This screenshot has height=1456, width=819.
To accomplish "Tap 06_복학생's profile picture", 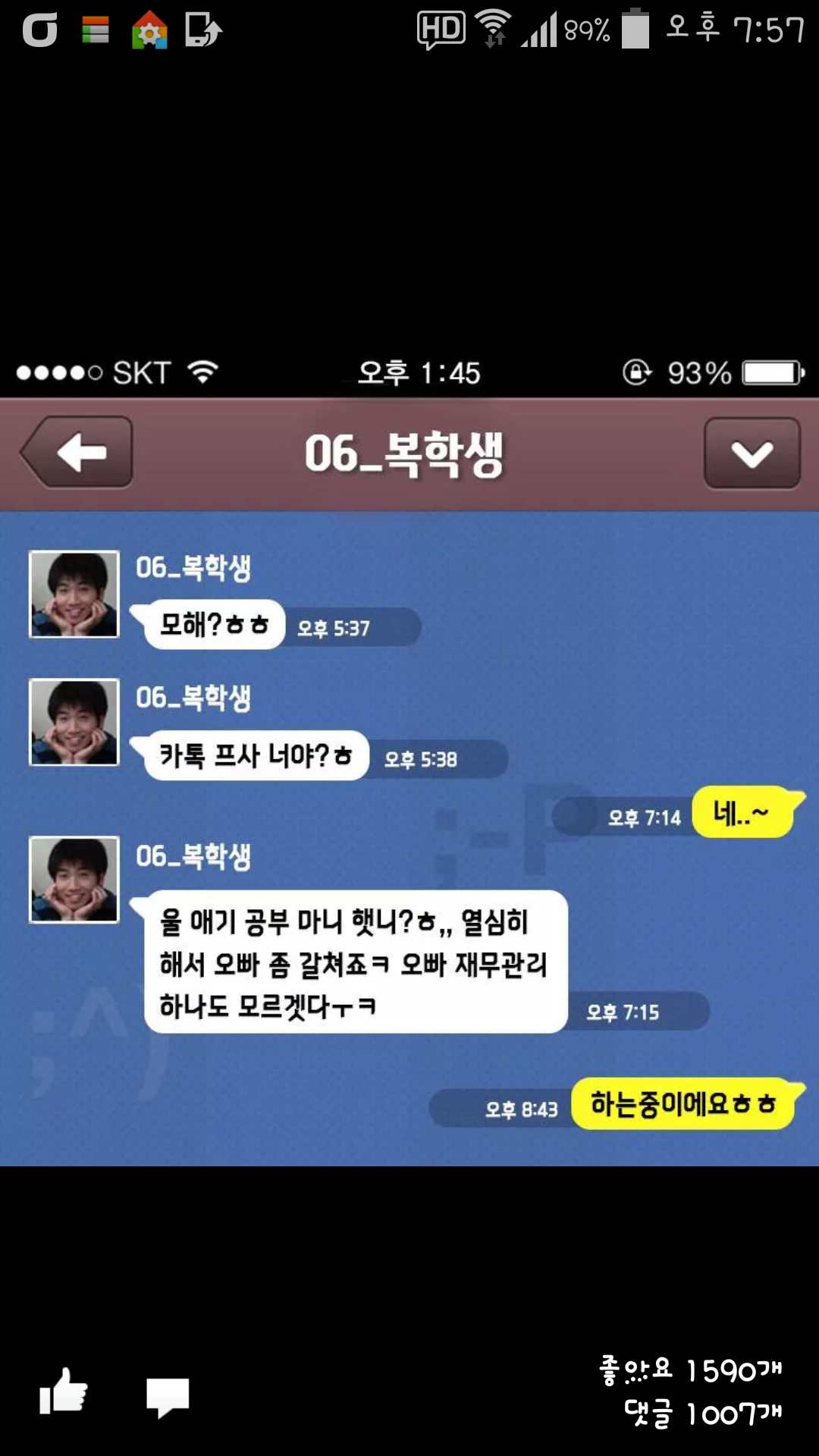I will (74, 594).
